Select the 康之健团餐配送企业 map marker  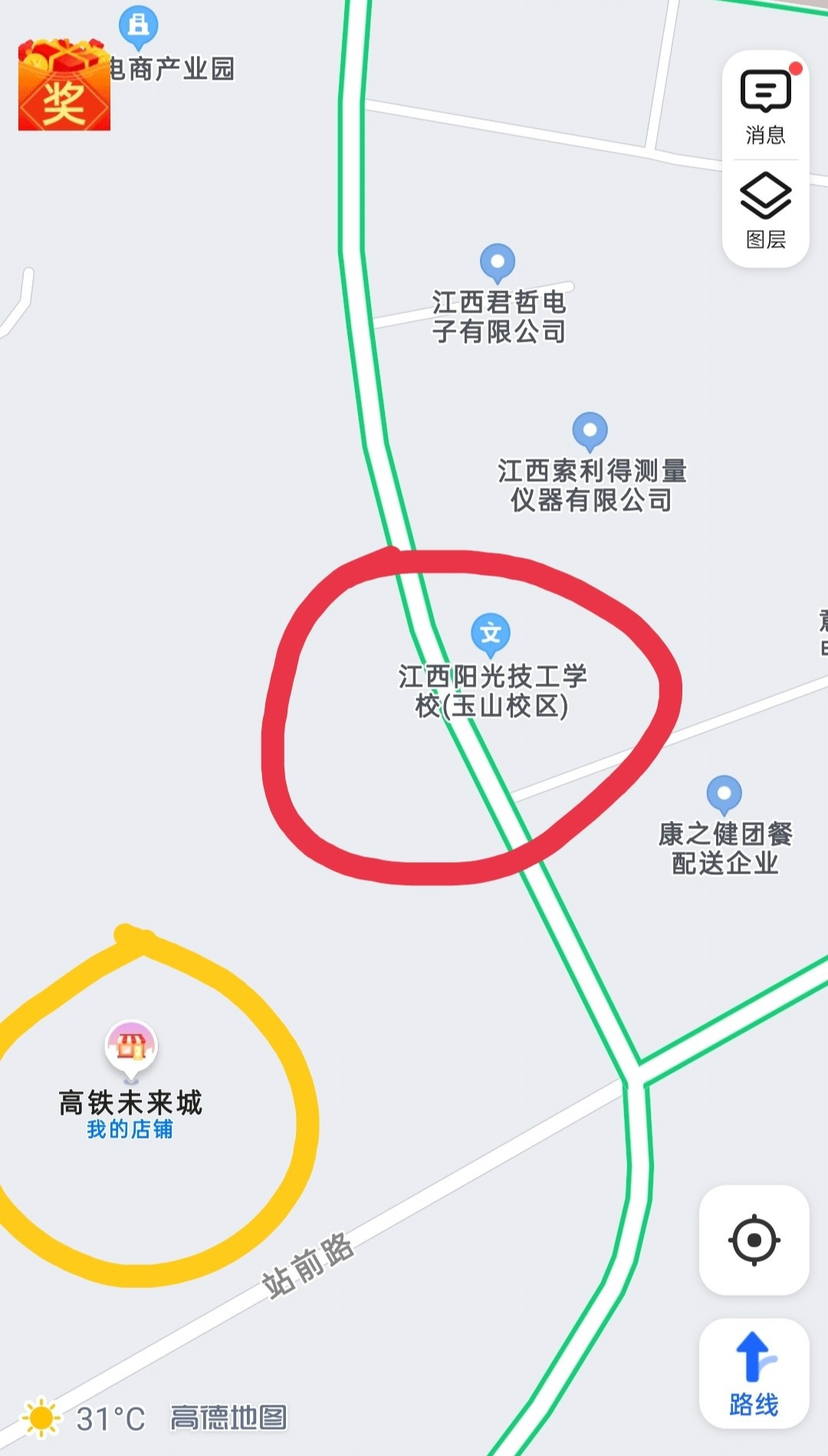click(x=724, y=795)
